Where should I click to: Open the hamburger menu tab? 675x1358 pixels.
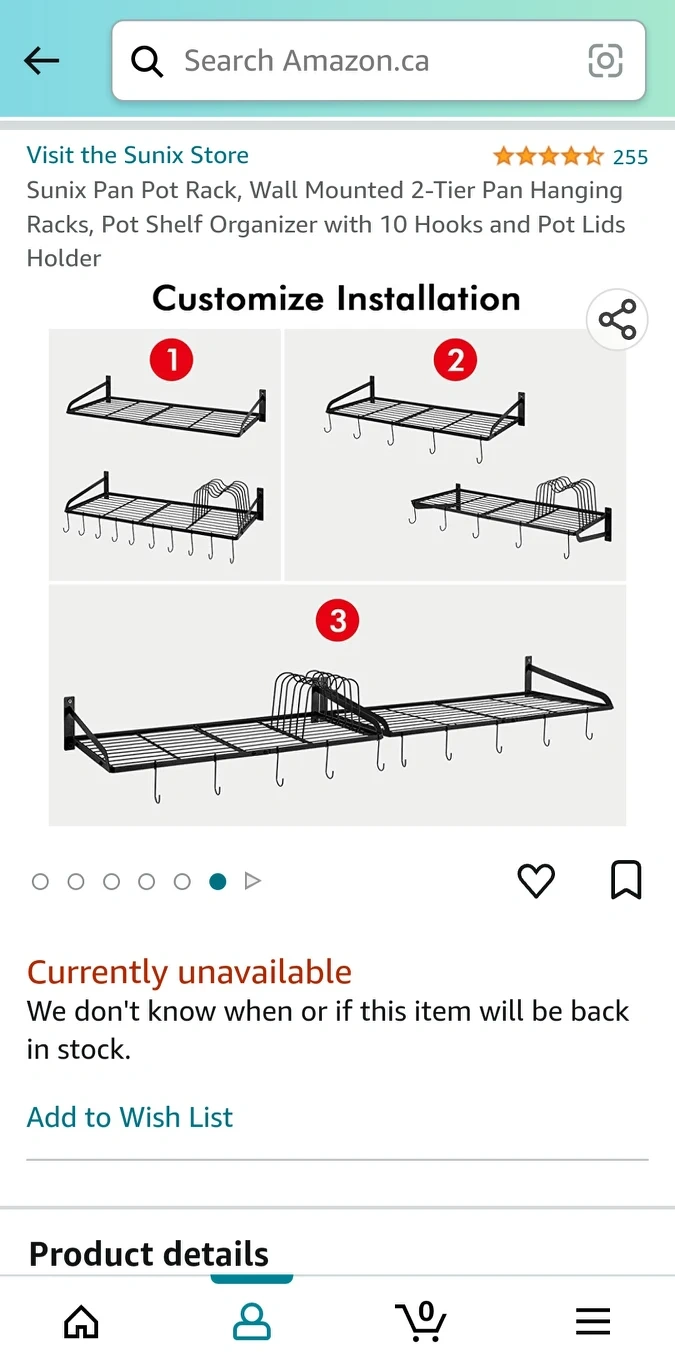[x=593, y=1321]
